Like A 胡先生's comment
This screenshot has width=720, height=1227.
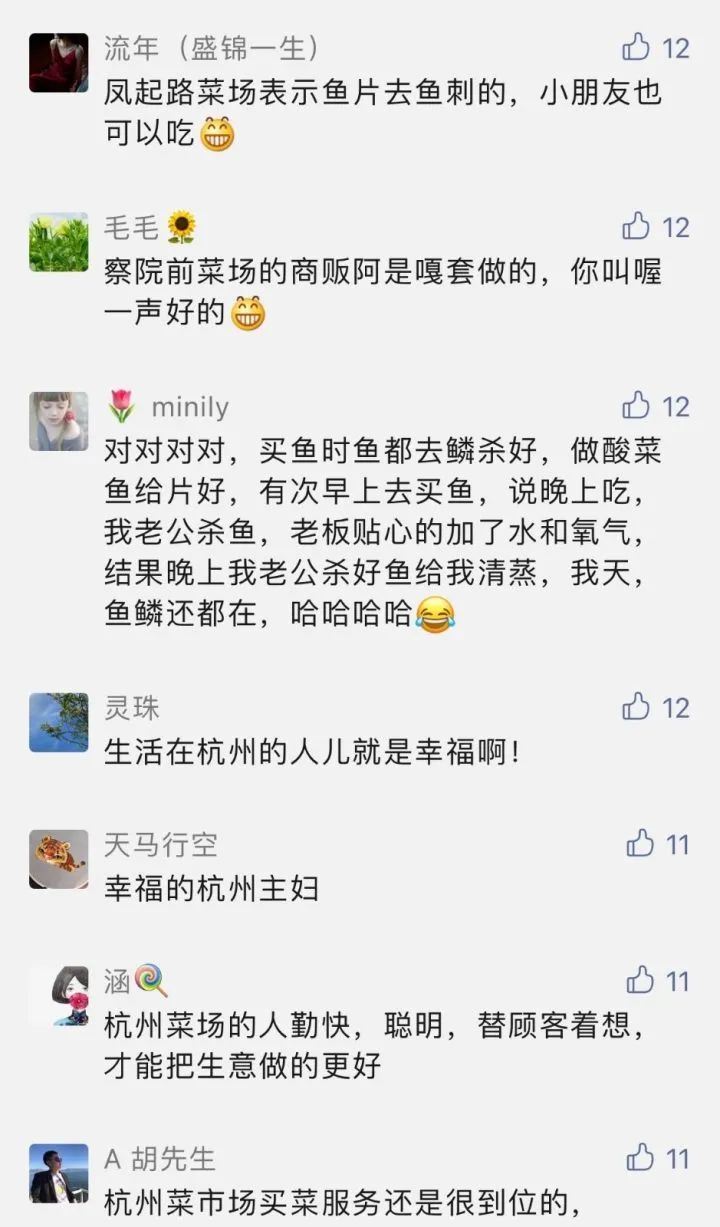click(640, 1158)
